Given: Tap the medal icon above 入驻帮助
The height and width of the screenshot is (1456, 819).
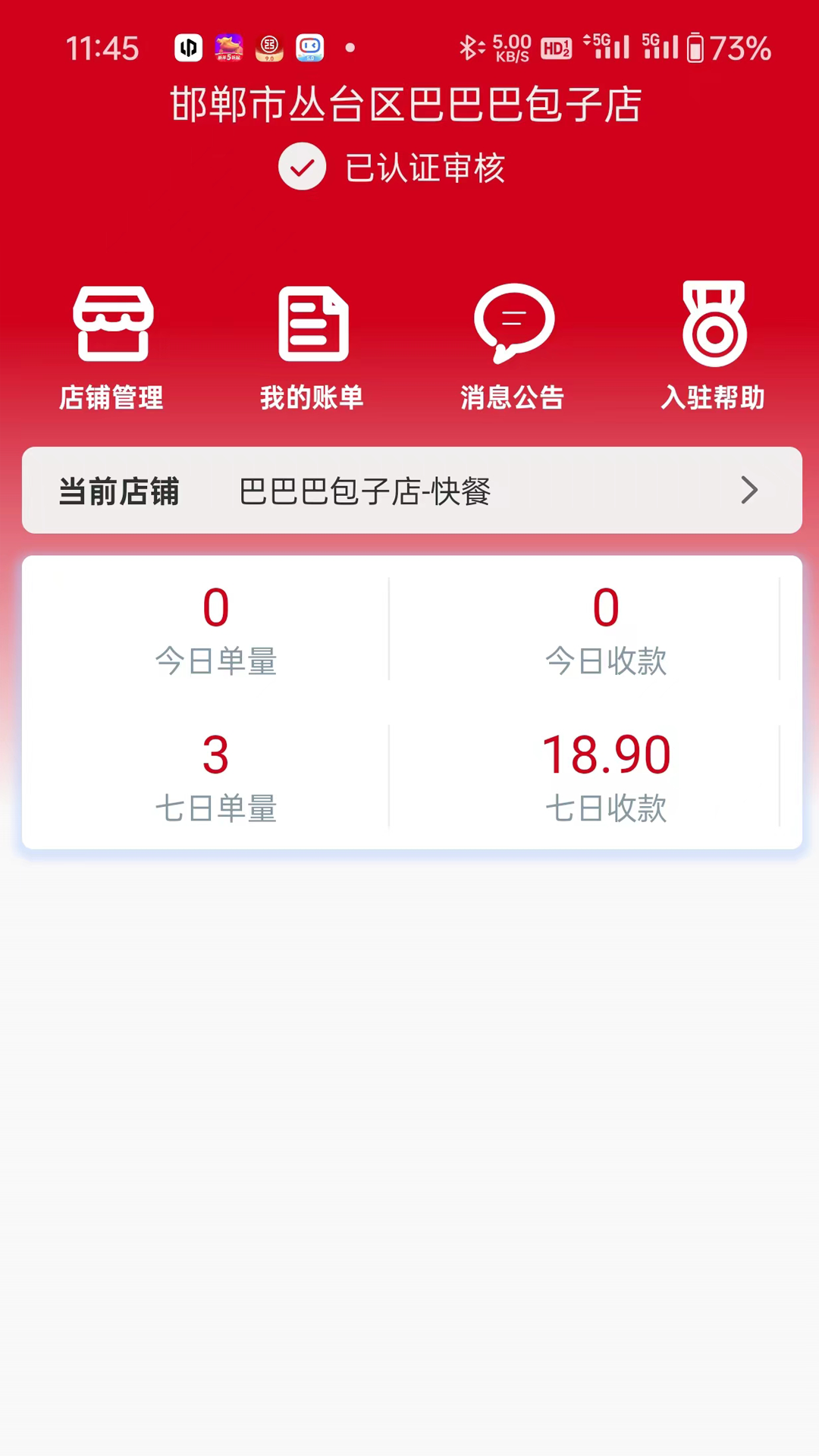Looking at the screenshot, I should point(714,322).
